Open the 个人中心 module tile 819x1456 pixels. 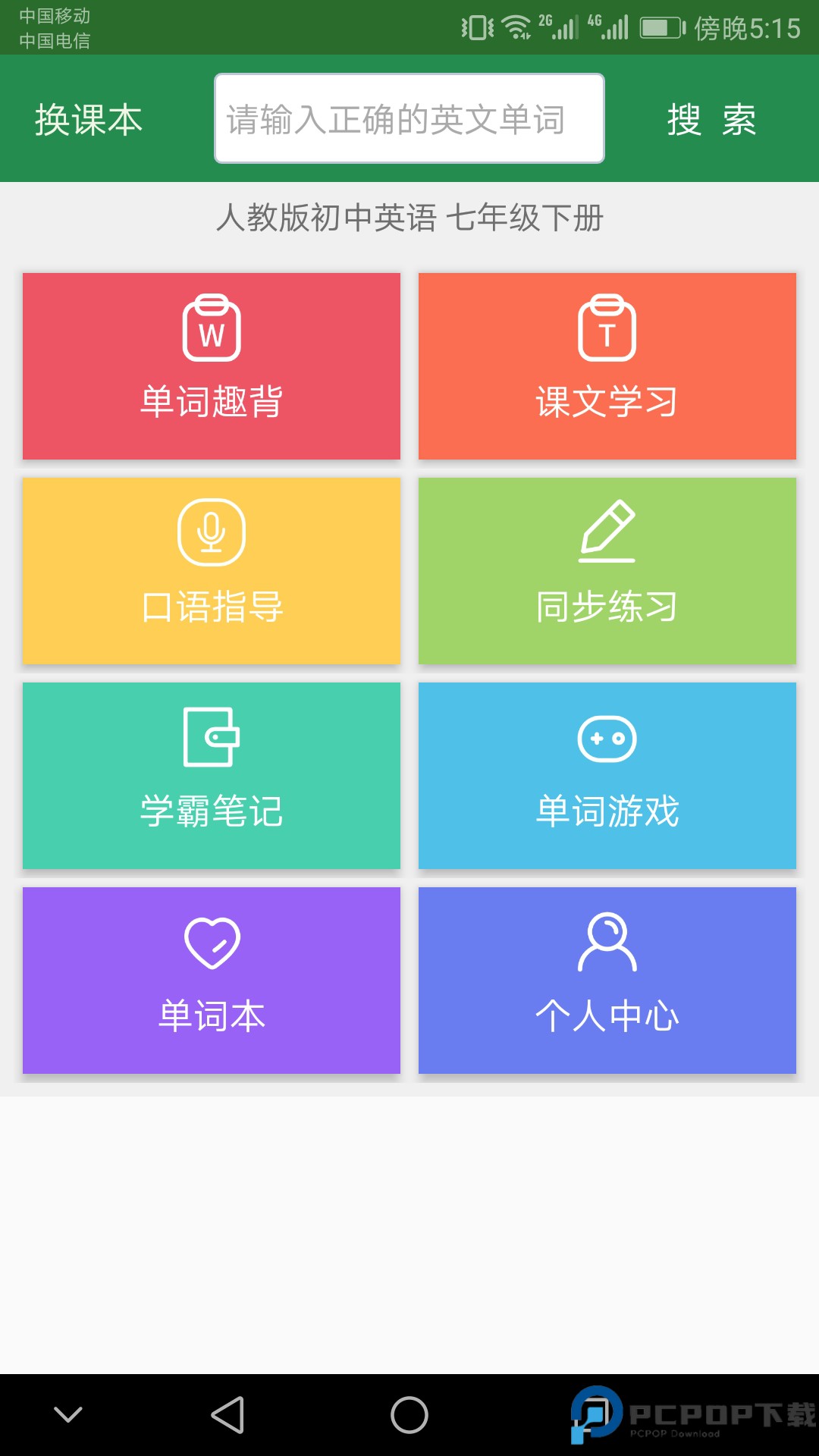coord(607,982)
